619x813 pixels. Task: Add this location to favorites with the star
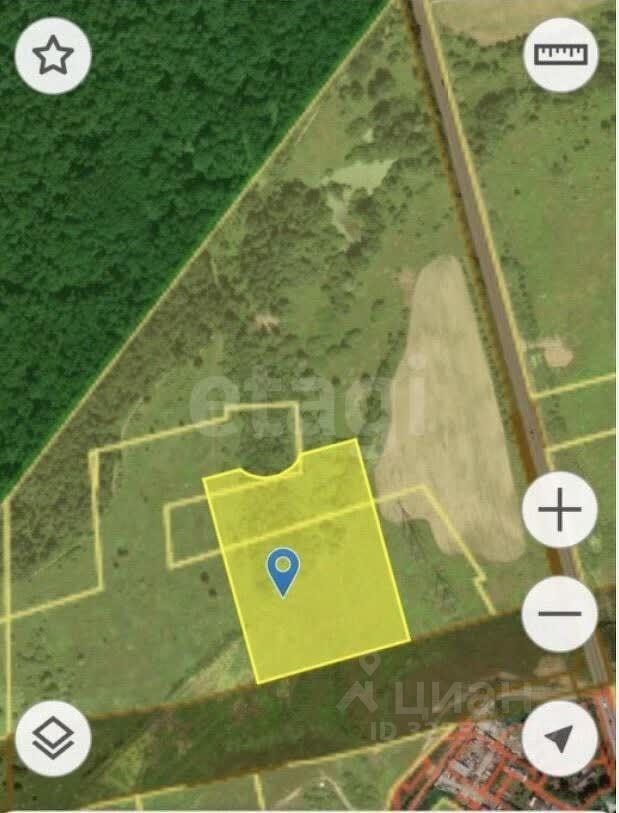click(x=53, y=56)
